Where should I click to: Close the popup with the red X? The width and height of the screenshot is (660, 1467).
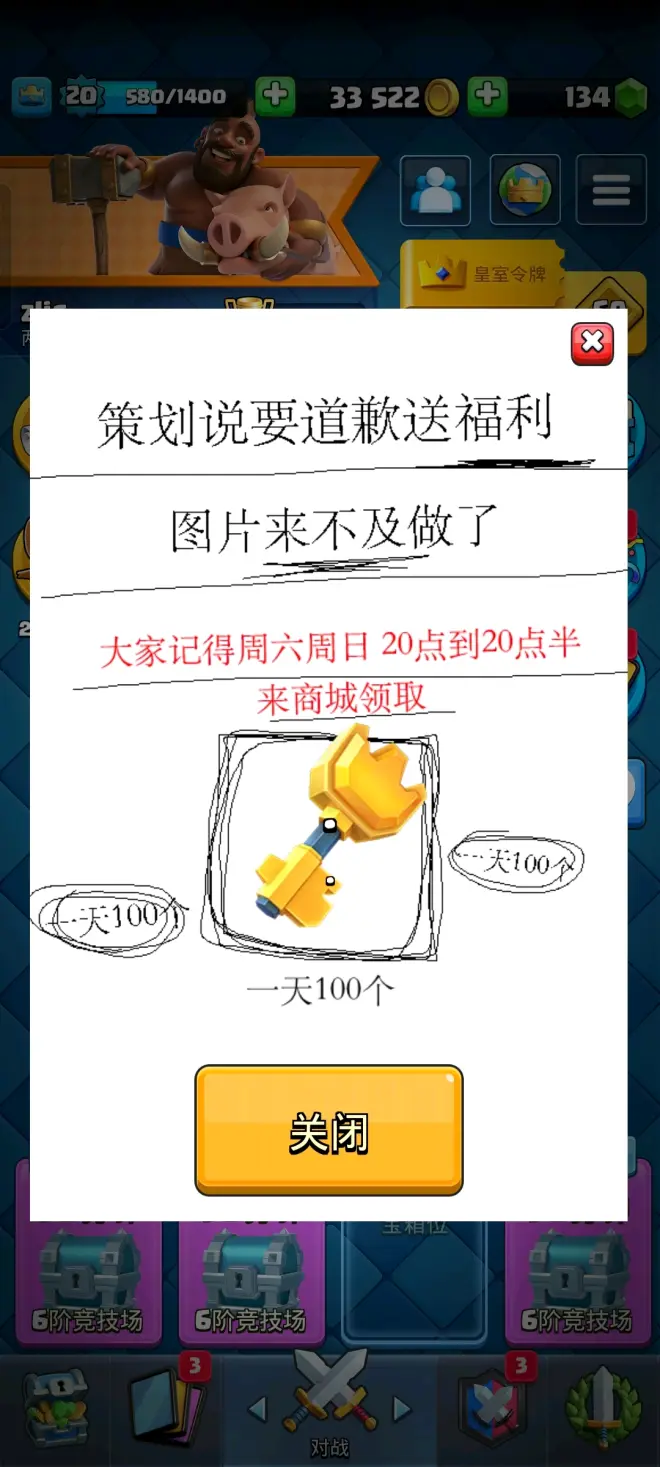592,343
